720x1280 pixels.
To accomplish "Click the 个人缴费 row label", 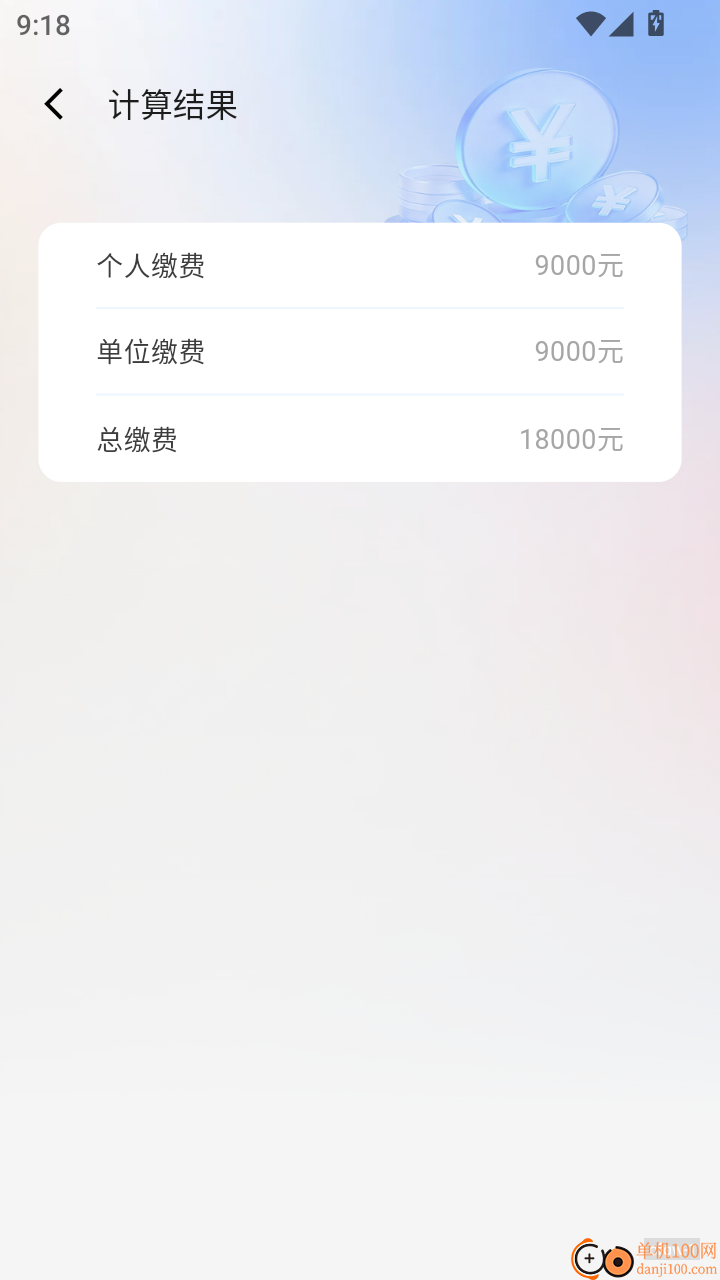I will [x=151, y=266].
